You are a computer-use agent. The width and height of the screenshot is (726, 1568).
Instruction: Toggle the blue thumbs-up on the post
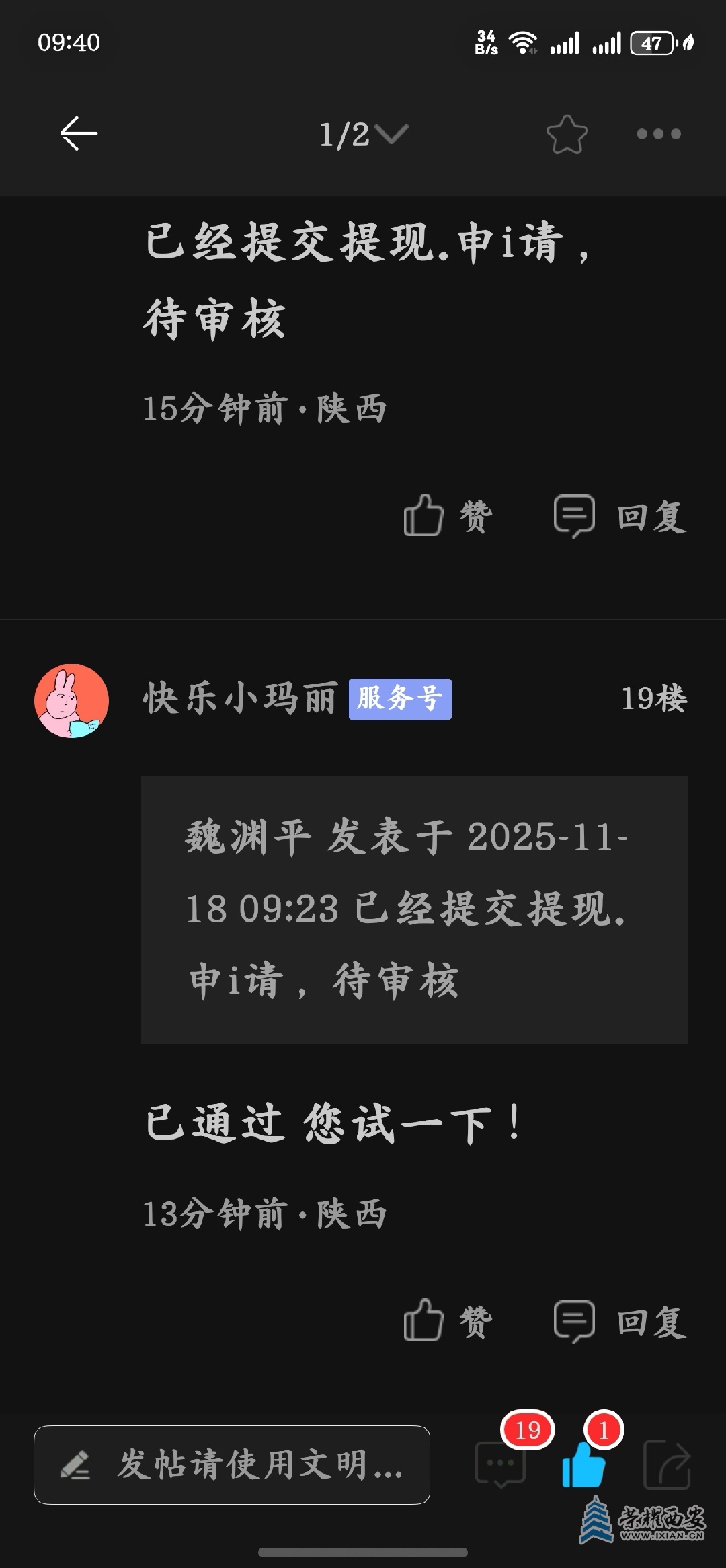(583, 1464)
